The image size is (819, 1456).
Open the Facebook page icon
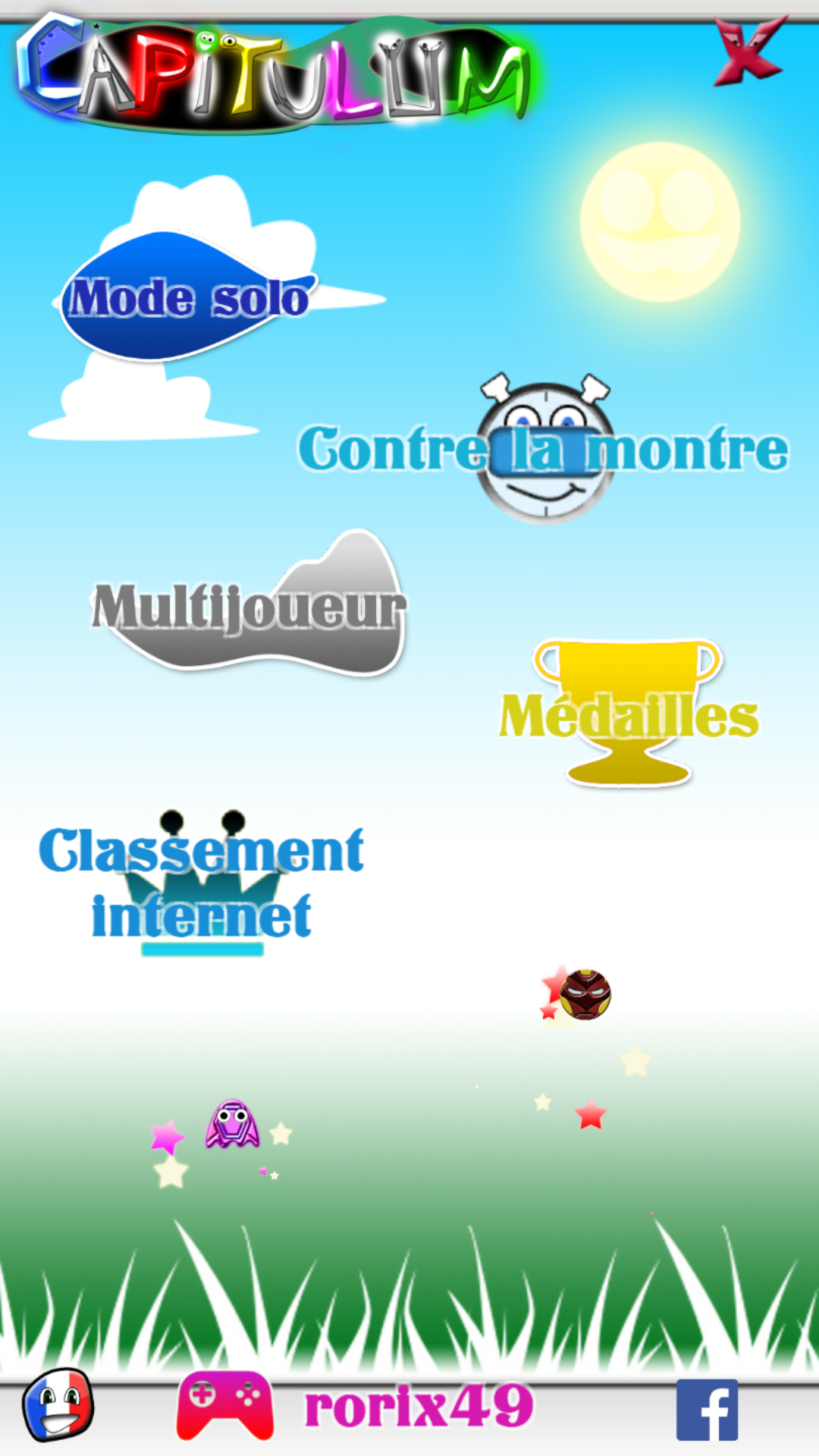click(x=707, y=1410)
